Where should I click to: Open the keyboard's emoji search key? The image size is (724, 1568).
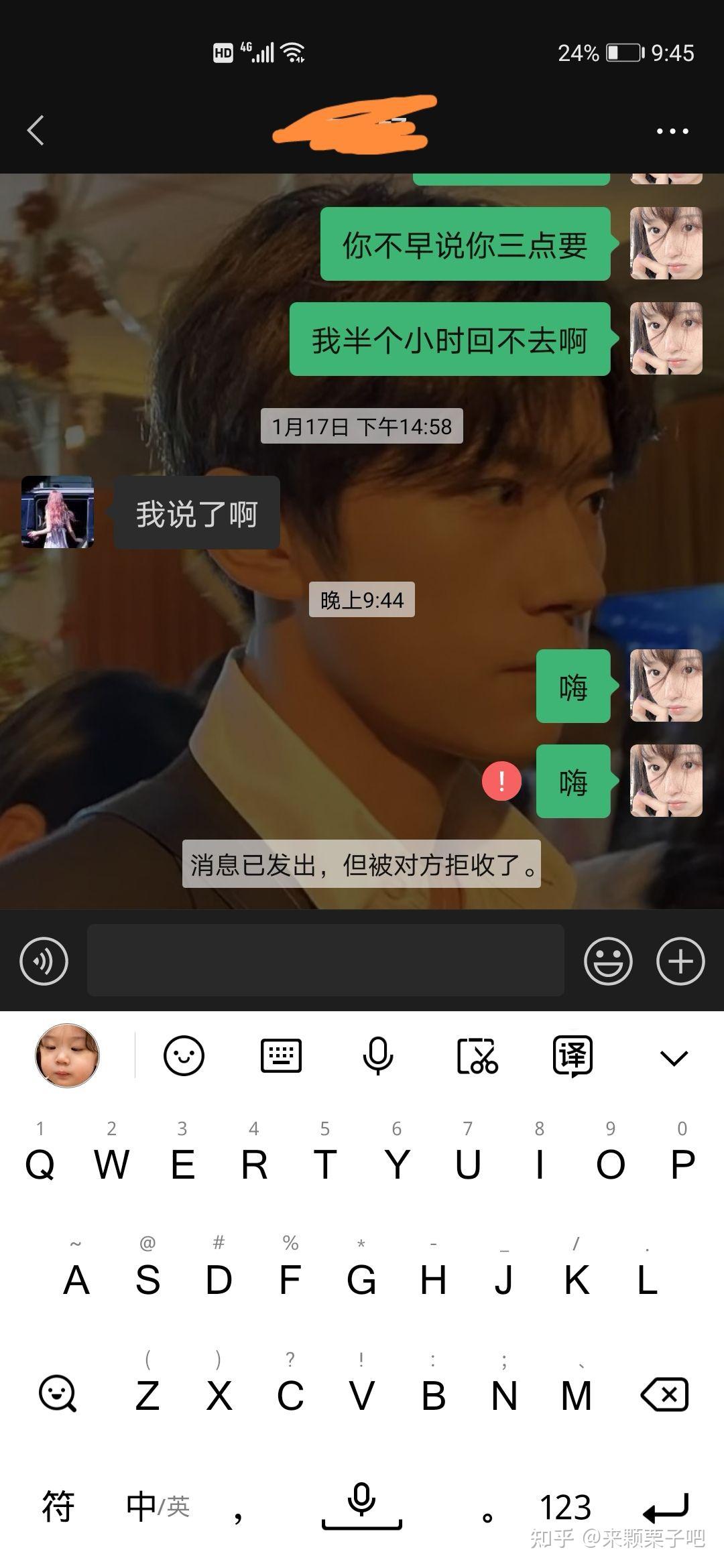tap(58, 1394)
